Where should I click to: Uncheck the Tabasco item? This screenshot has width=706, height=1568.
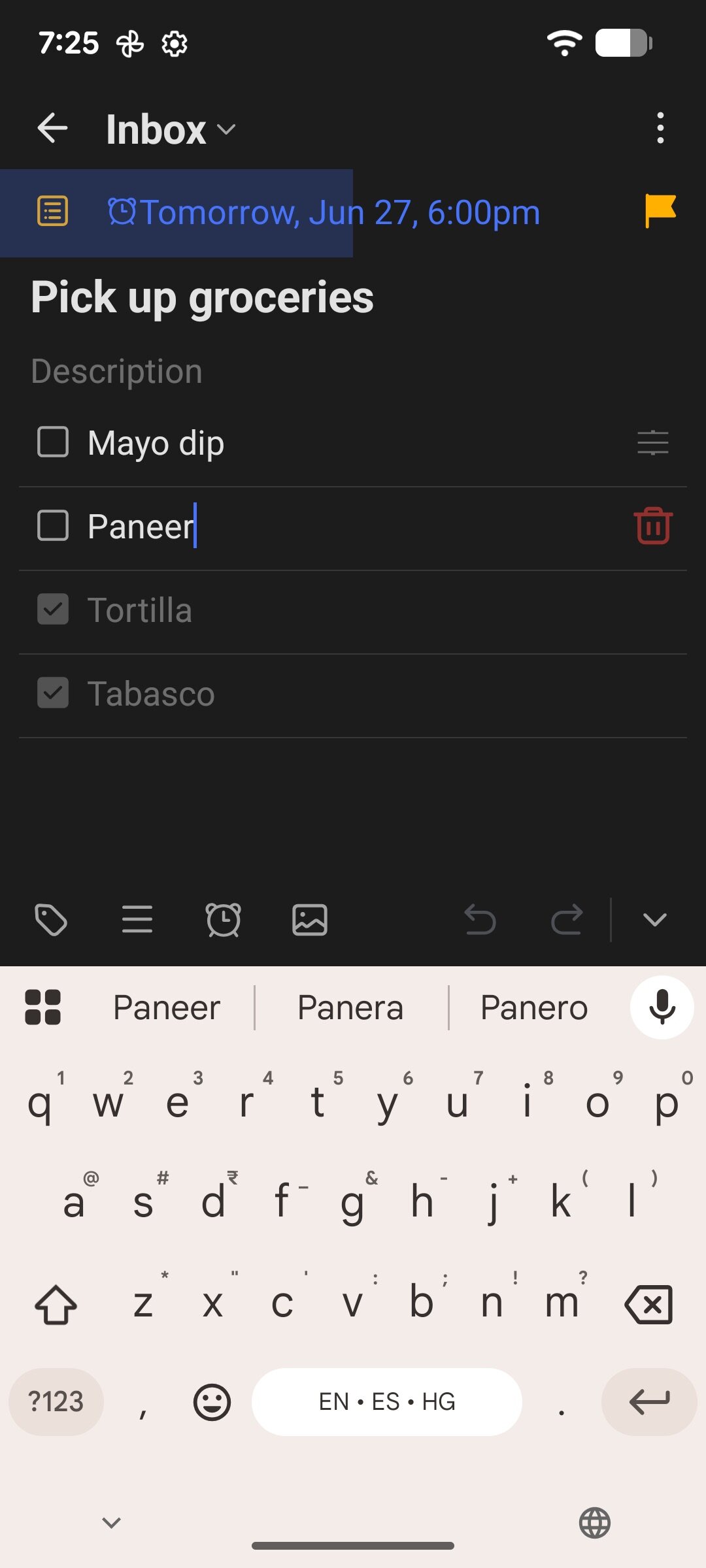(x=53, y=693)
